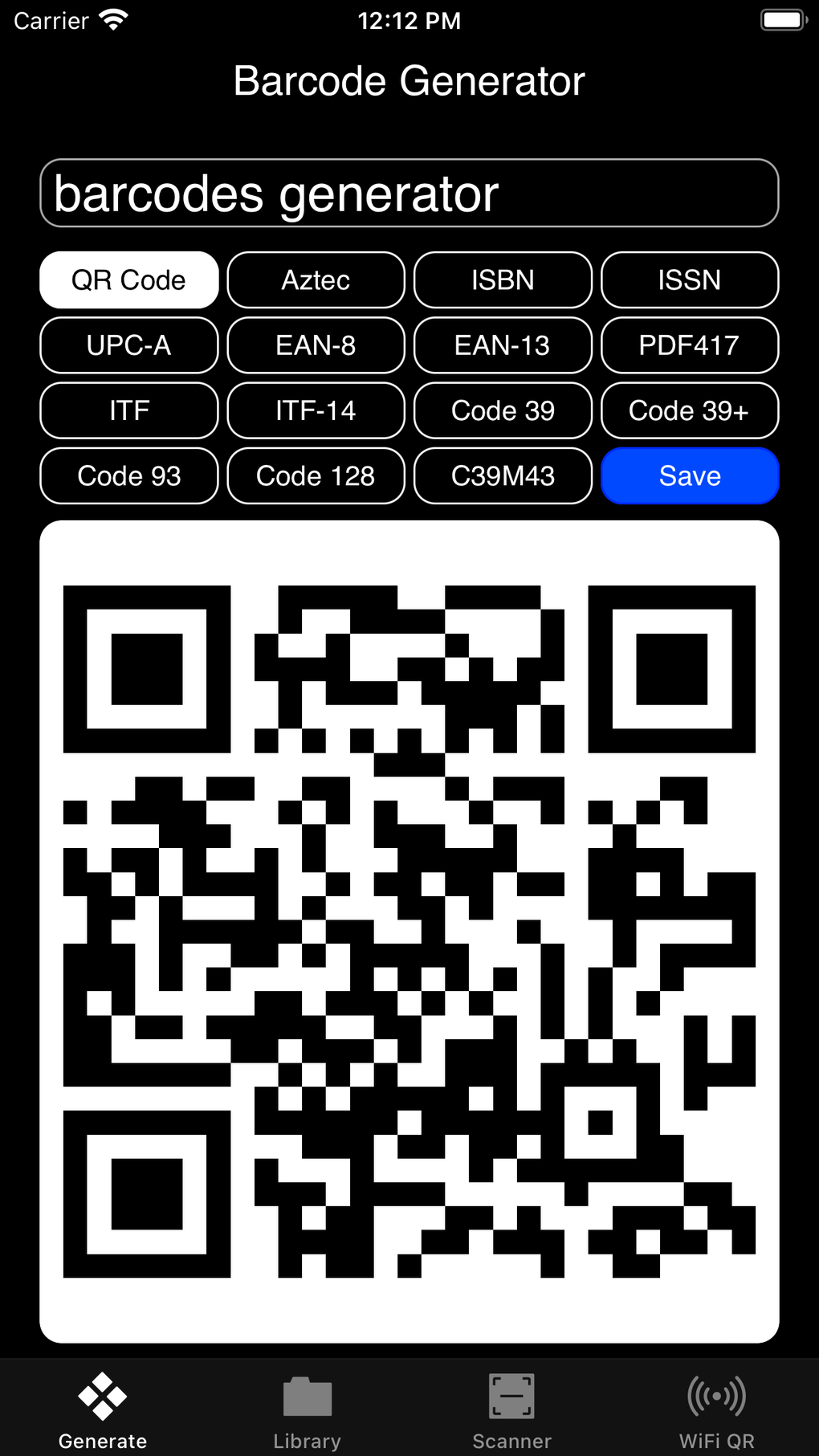Select Code 128 barcode type
The width and height of the screenshot is (819, 1456).
[316, 475]
